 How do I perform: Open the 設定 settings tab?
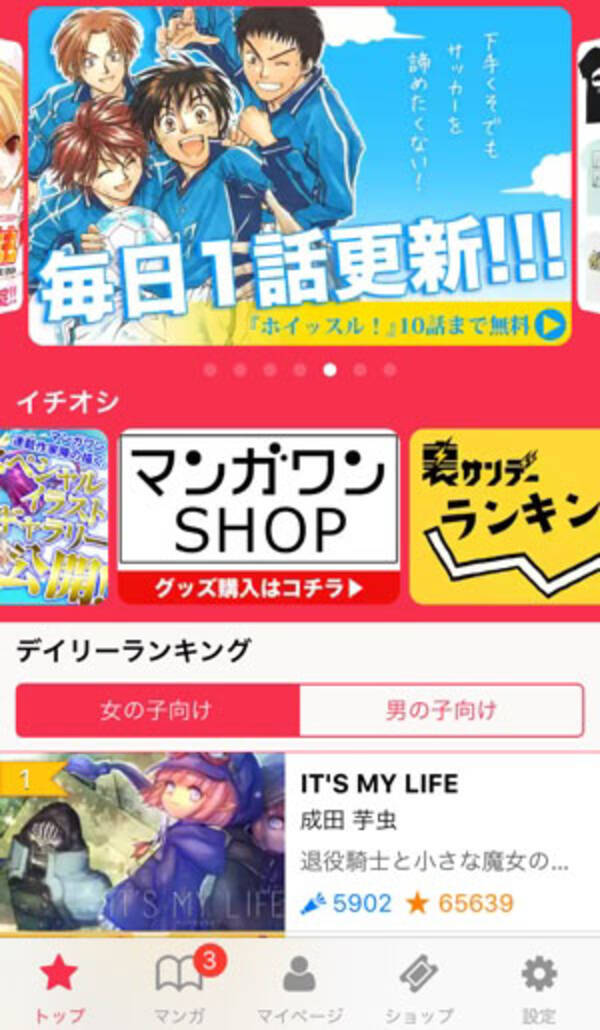(540, 985)
